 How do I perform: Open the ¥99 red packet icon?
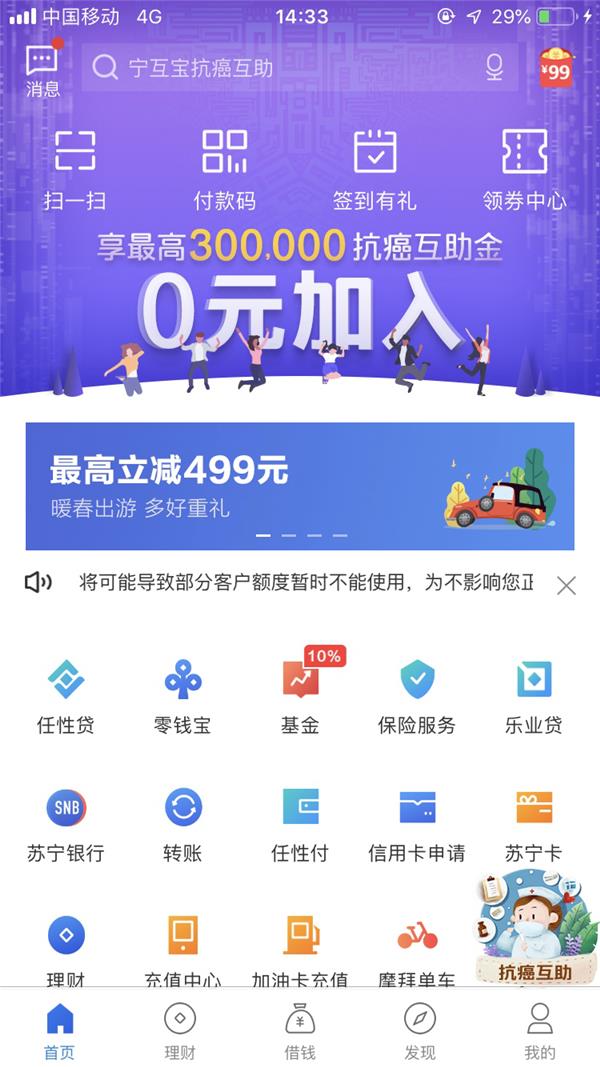pos(556,68)
